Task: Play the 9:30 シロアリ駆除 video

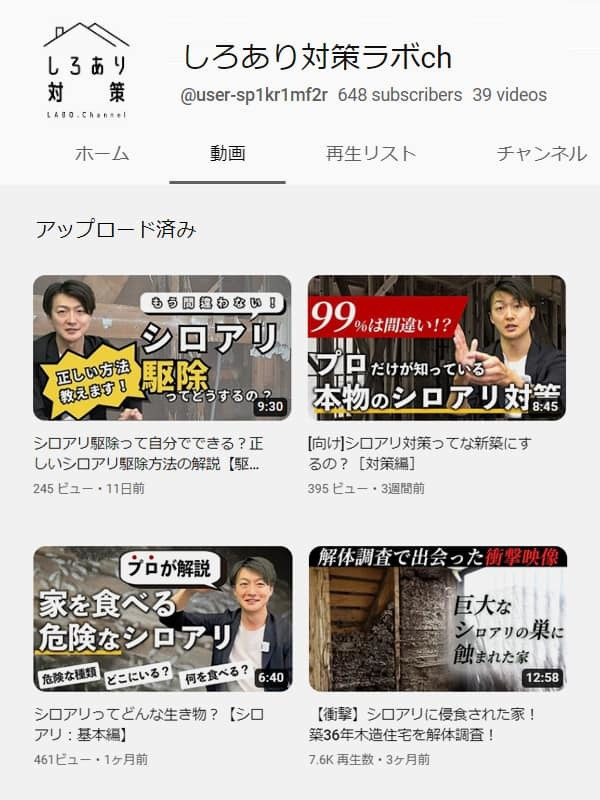Action: [162, 347]
